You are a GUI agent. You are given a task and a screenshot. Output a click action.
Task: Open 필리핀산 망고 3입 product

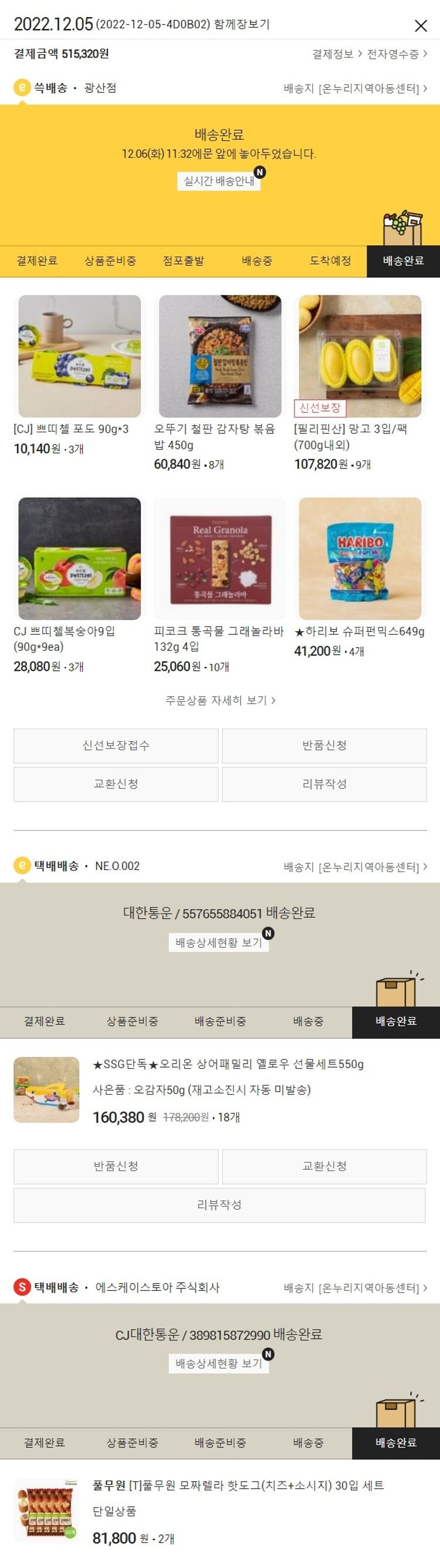click(x=360, y=356)
